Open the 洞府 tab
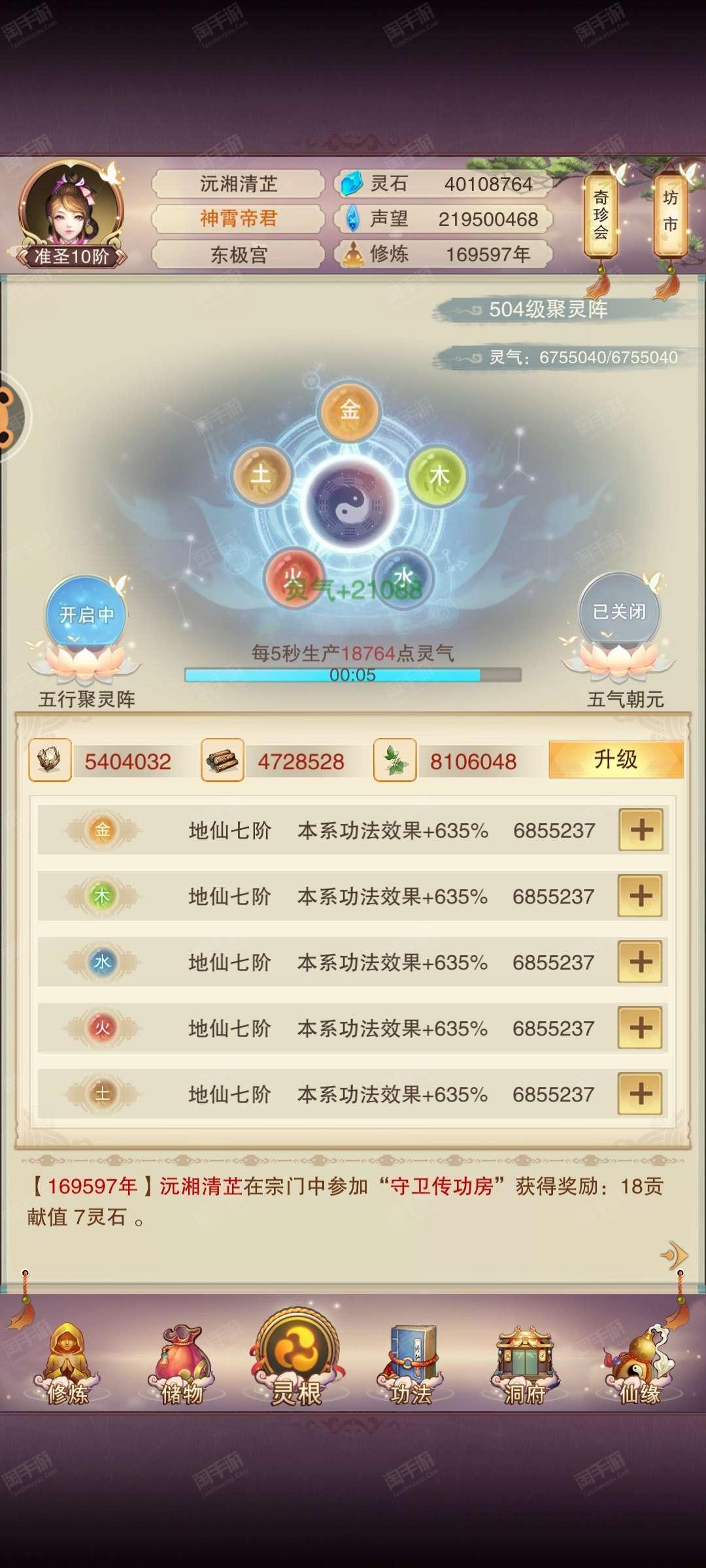This screenshot has width=706, height=1568. (525, 1364)
